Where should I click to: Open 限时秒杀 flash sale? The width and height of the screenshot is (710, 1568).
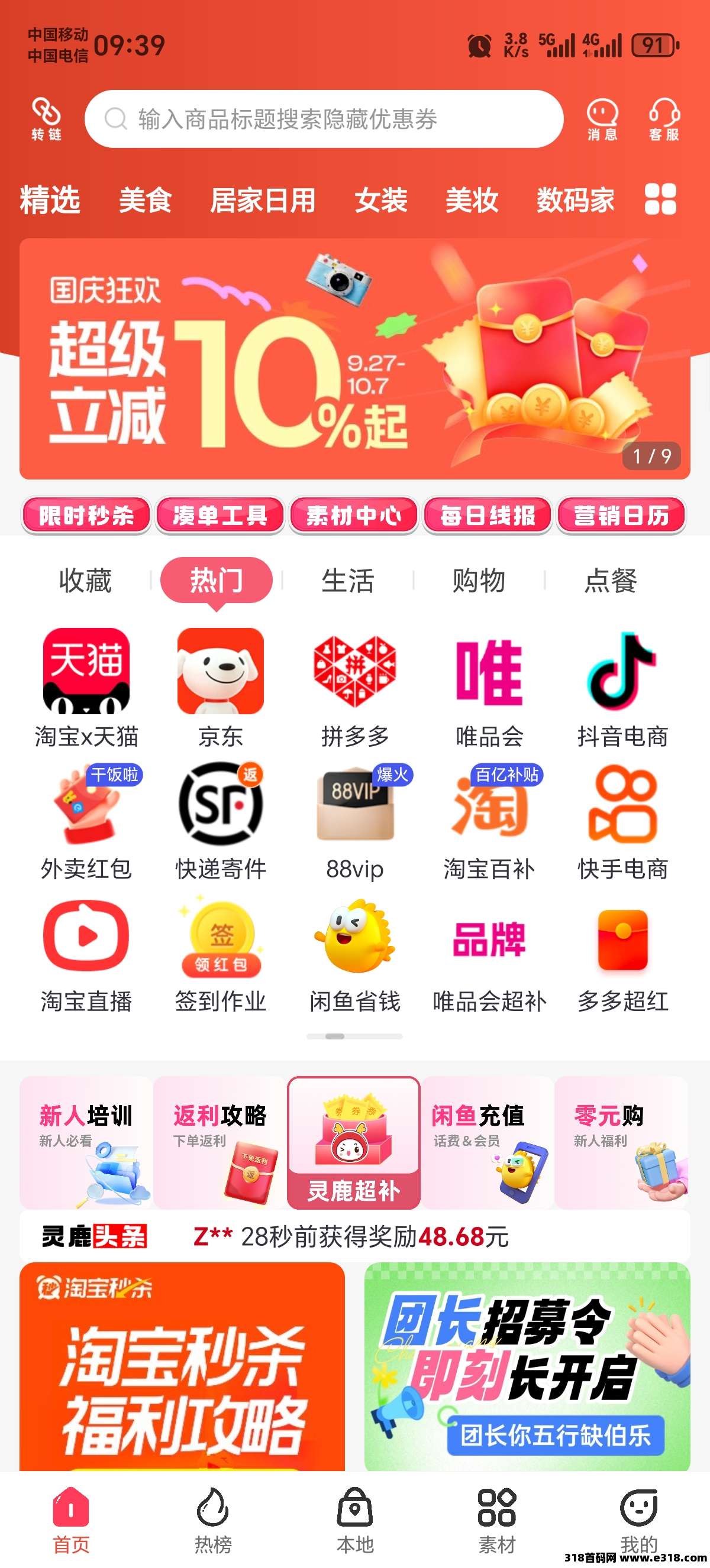(x=86, y=516)
